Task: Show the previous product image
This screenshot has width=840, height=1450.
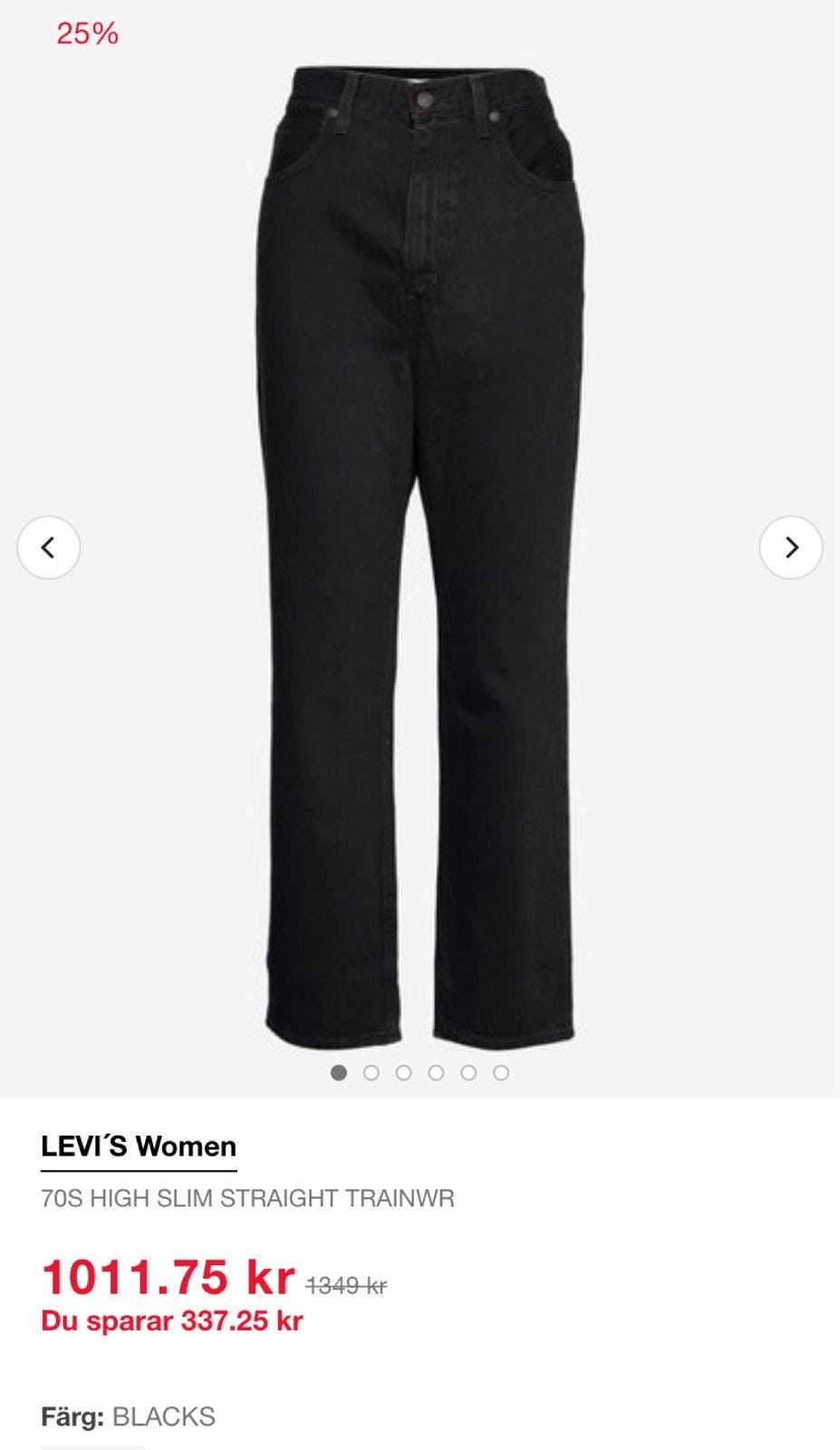Action: 49,547
